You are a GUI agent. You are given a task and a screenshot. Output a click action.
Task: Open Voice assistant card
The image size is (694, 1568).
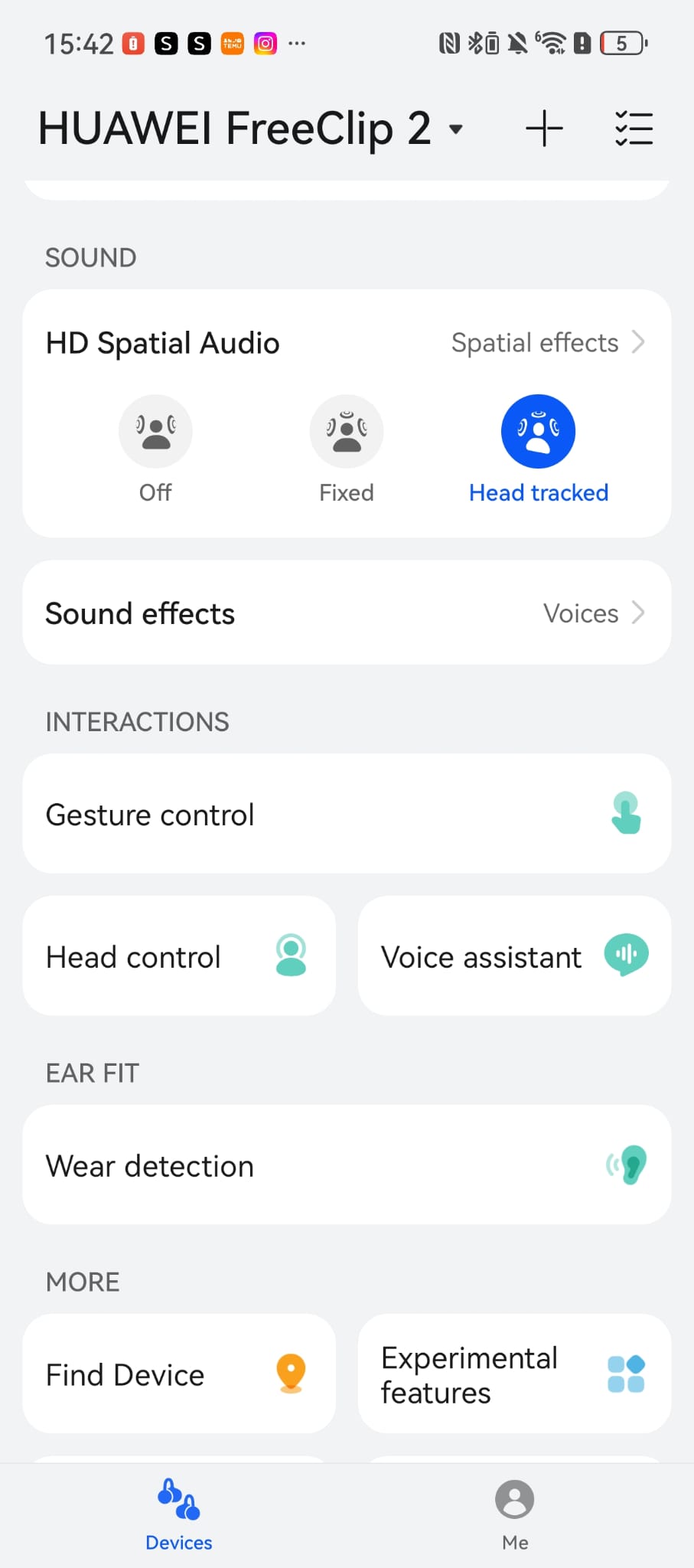514,956
